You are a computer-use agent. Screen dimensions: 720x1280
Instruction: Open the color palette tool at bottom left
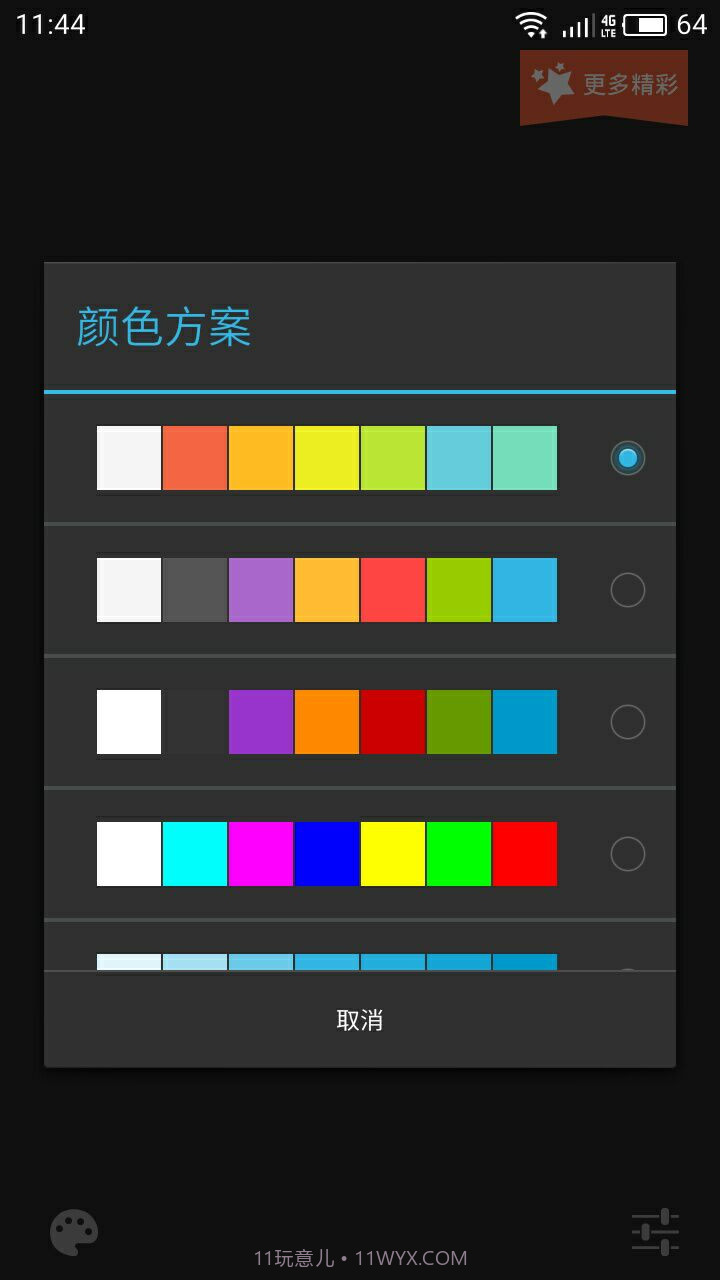point(75,1233)
